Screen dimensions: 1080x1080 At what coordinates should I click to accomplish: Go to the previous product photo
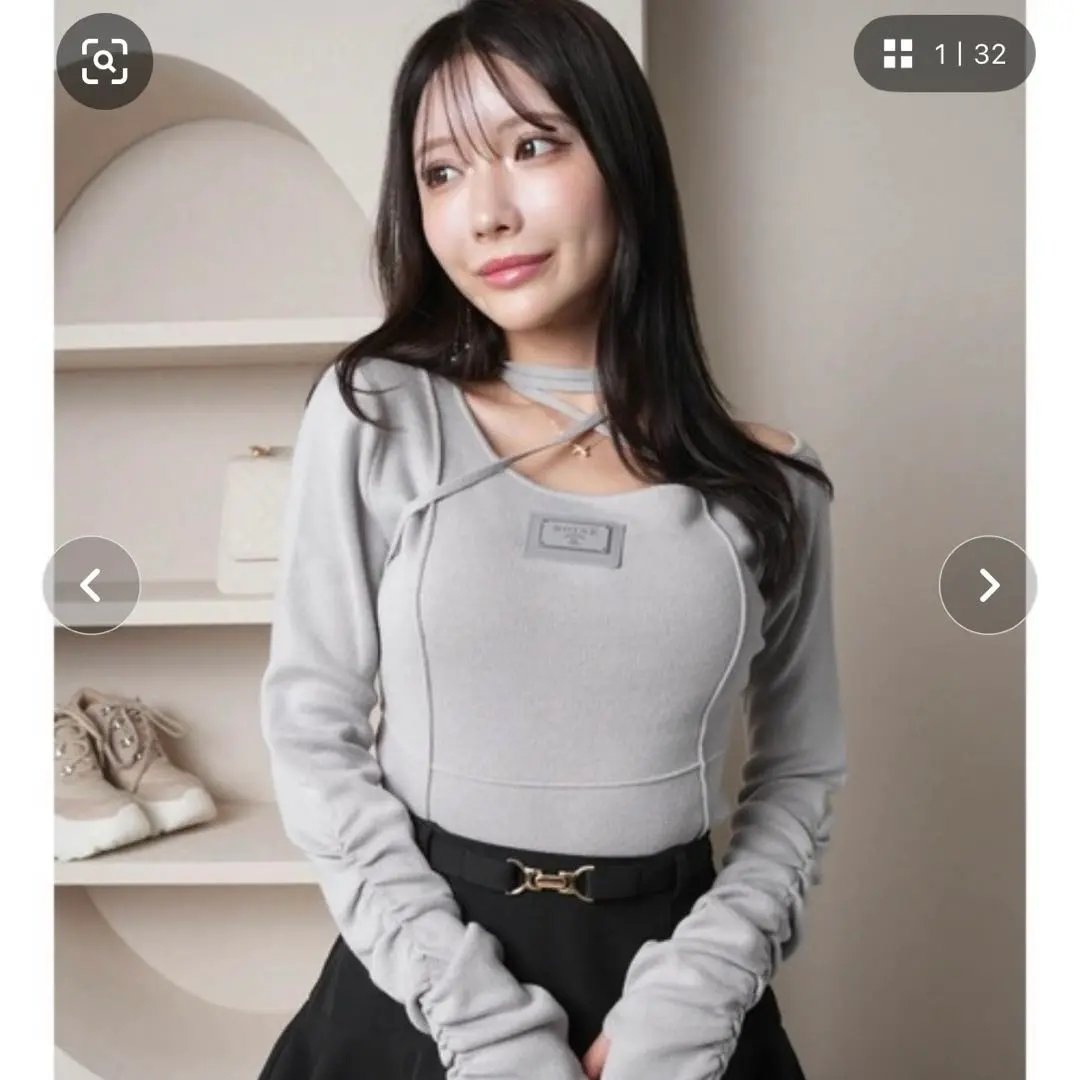[x=91, y=585]
